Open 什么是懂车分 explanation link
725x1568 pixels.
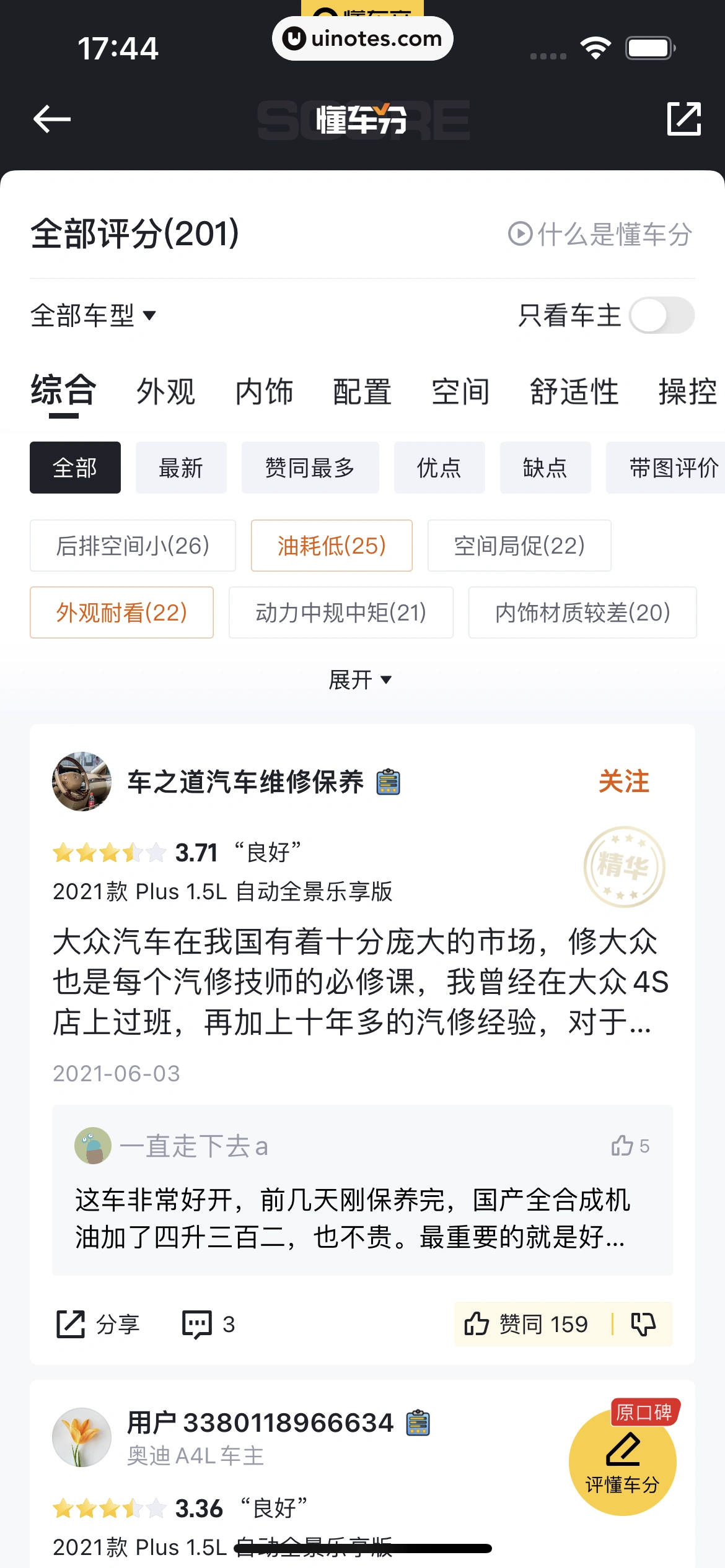click(x=600, y=234)
